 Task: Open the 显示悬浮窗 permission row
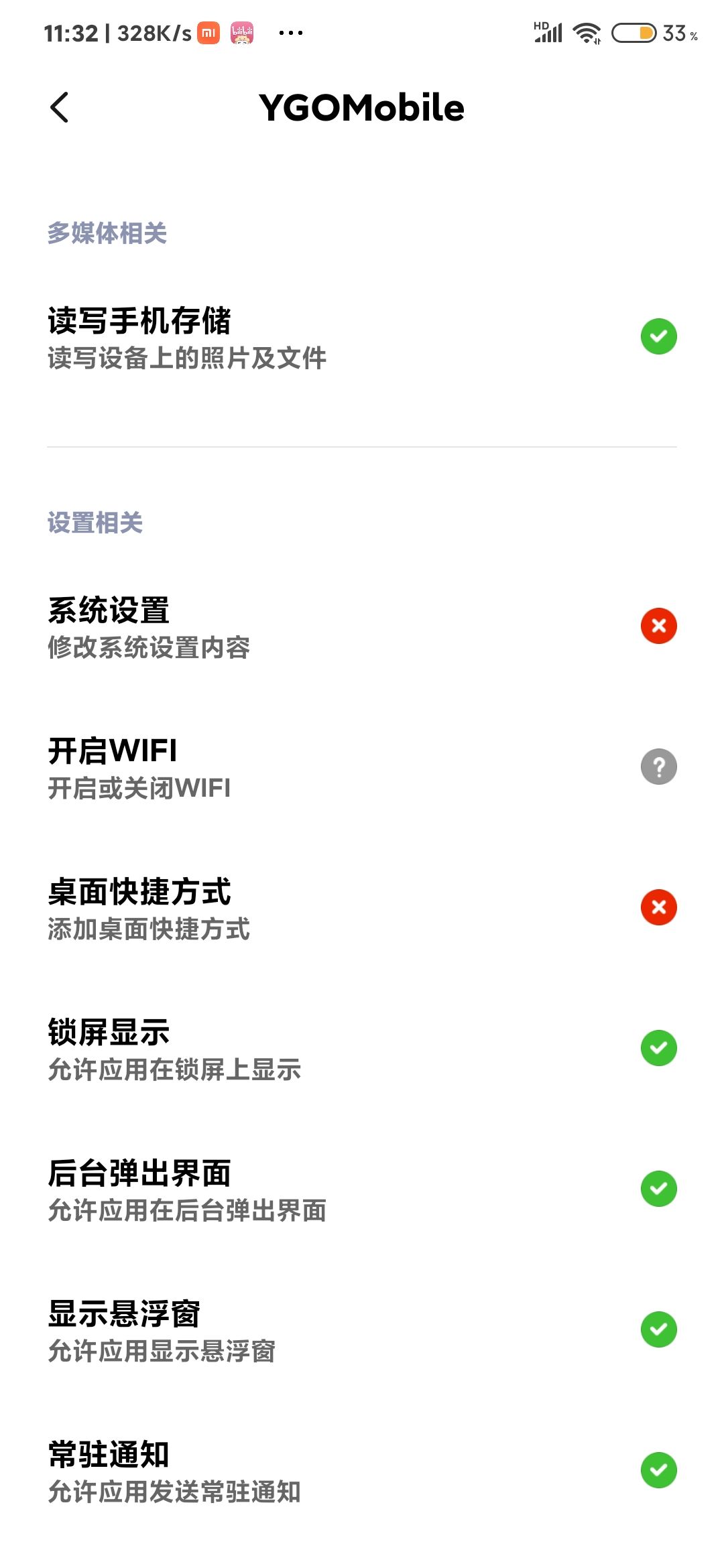coord(362,1330)
